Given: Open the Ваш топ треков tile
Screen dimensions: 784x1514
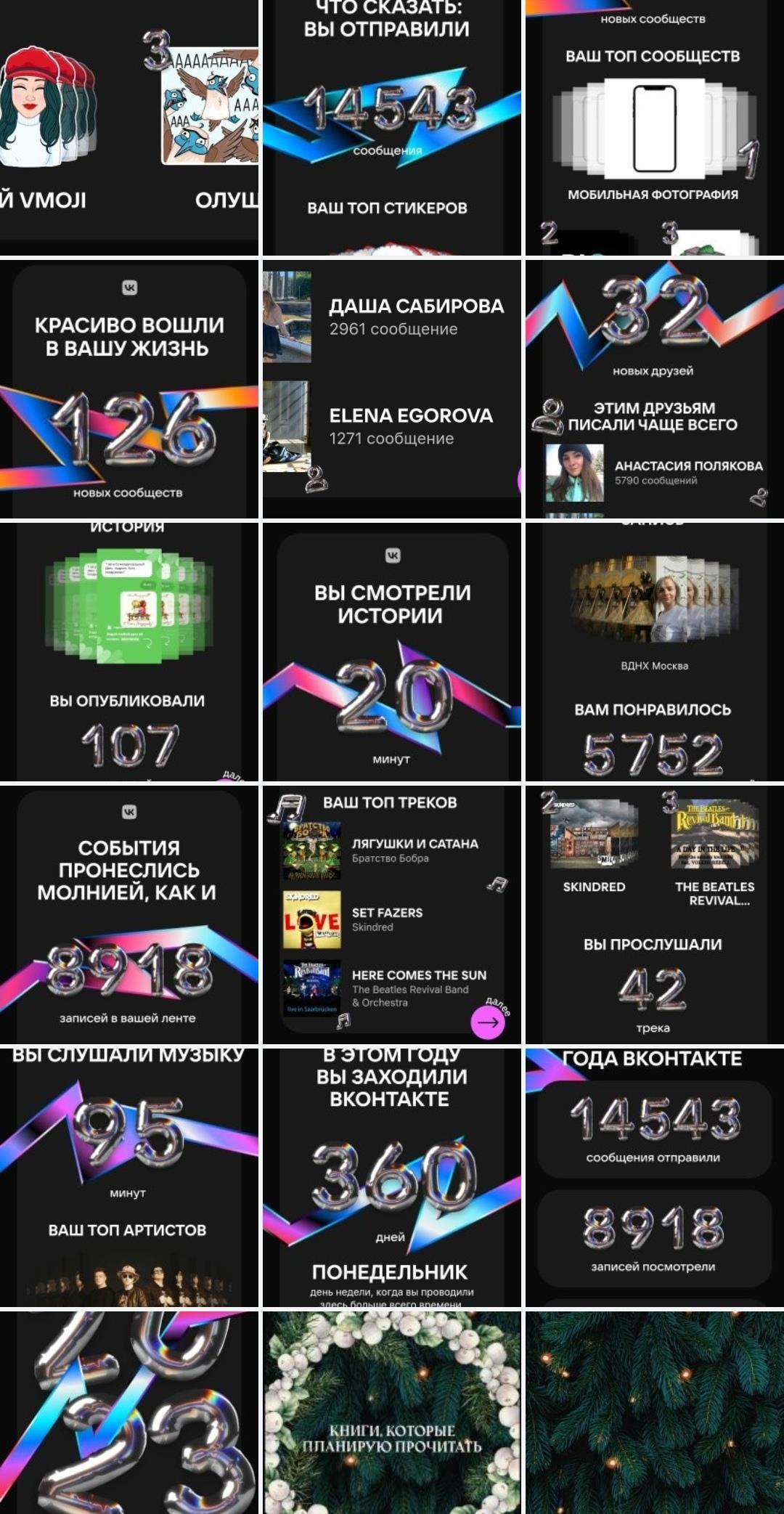Looking at the screenshot, I should point(391,914).
